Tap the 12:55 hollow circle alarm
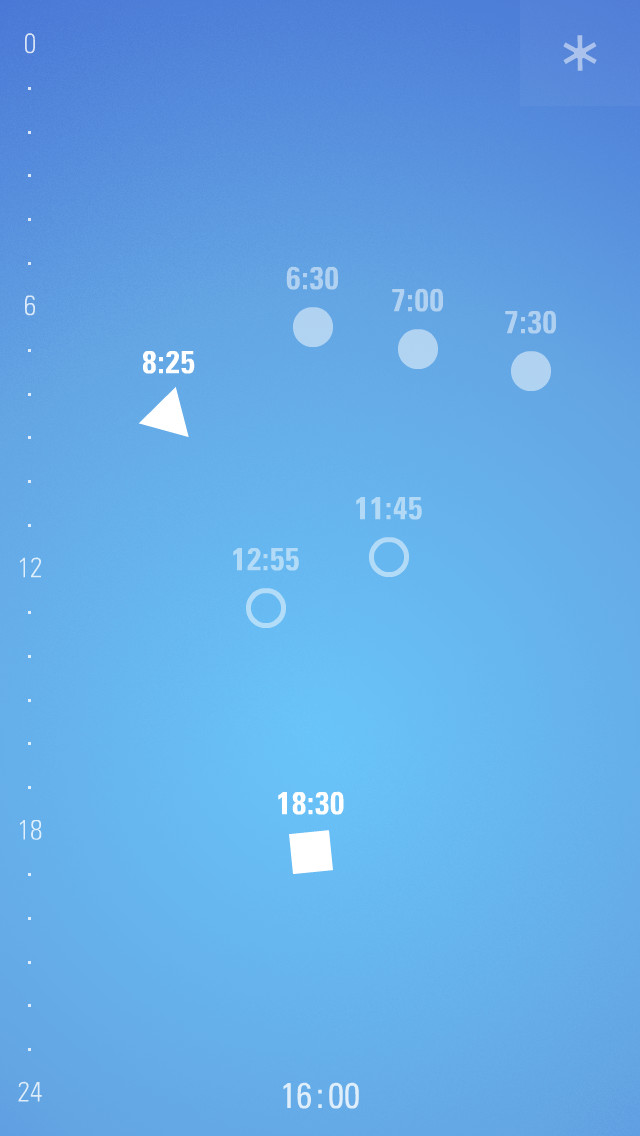Screen dimensions: 640x1136 pos(266,608)
